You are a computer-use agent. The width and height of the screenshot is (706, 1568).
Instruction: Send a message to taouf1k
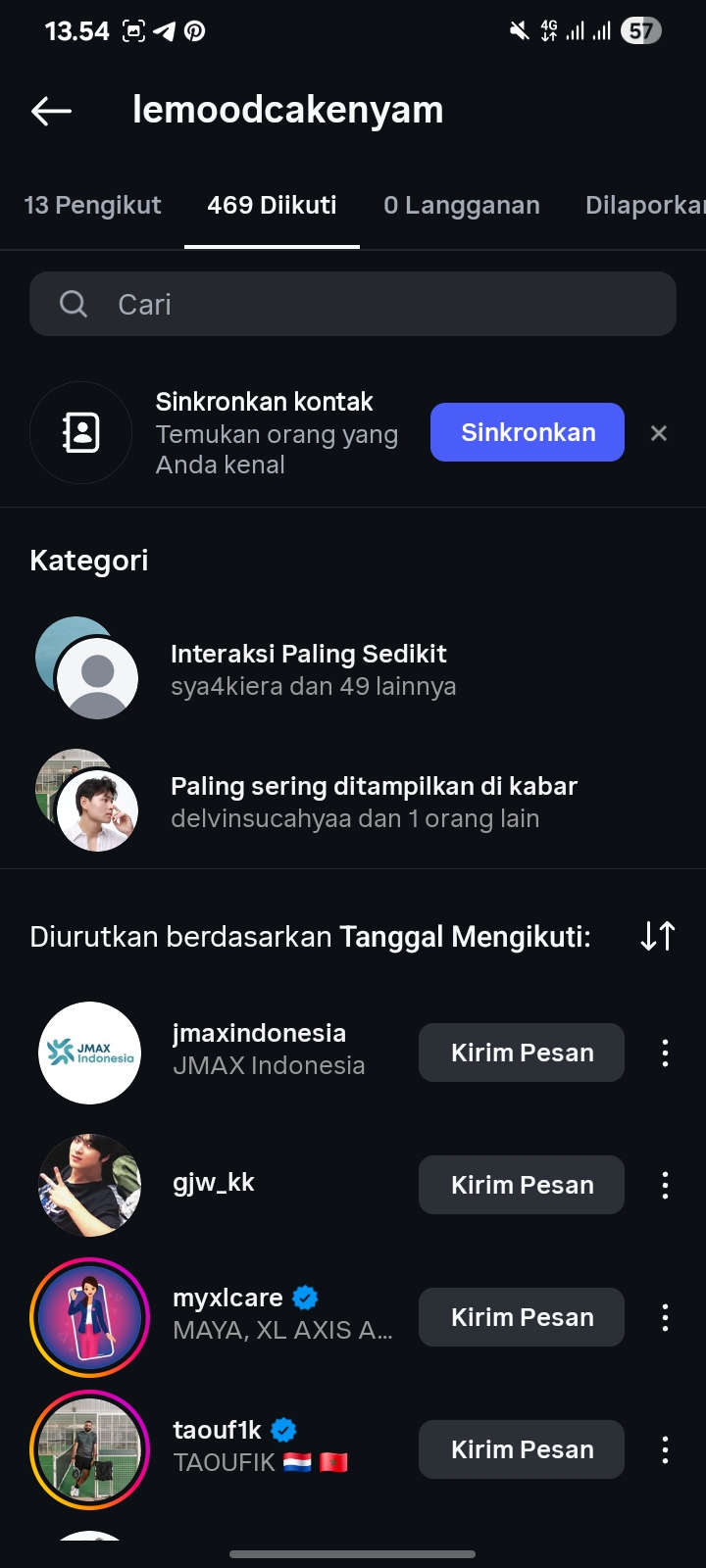tap(522, 1449)
